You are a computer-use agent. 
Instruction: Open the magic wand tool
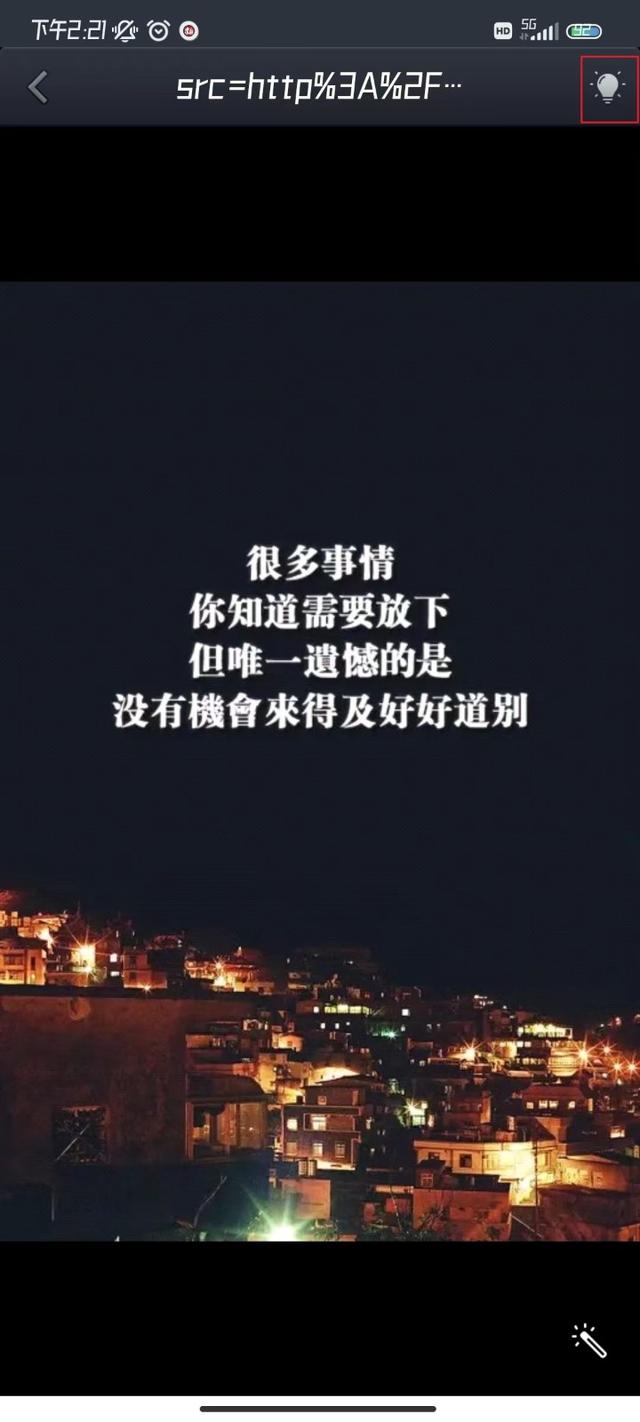pos(589,1340)
